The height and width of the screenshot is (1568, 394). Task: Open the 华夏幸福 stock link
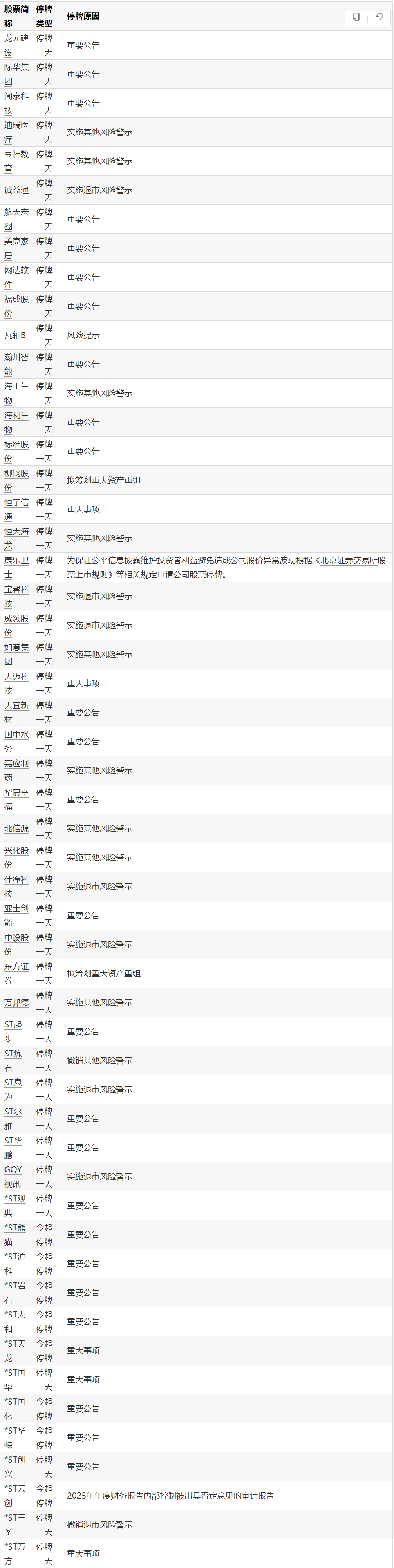point(16,792)
